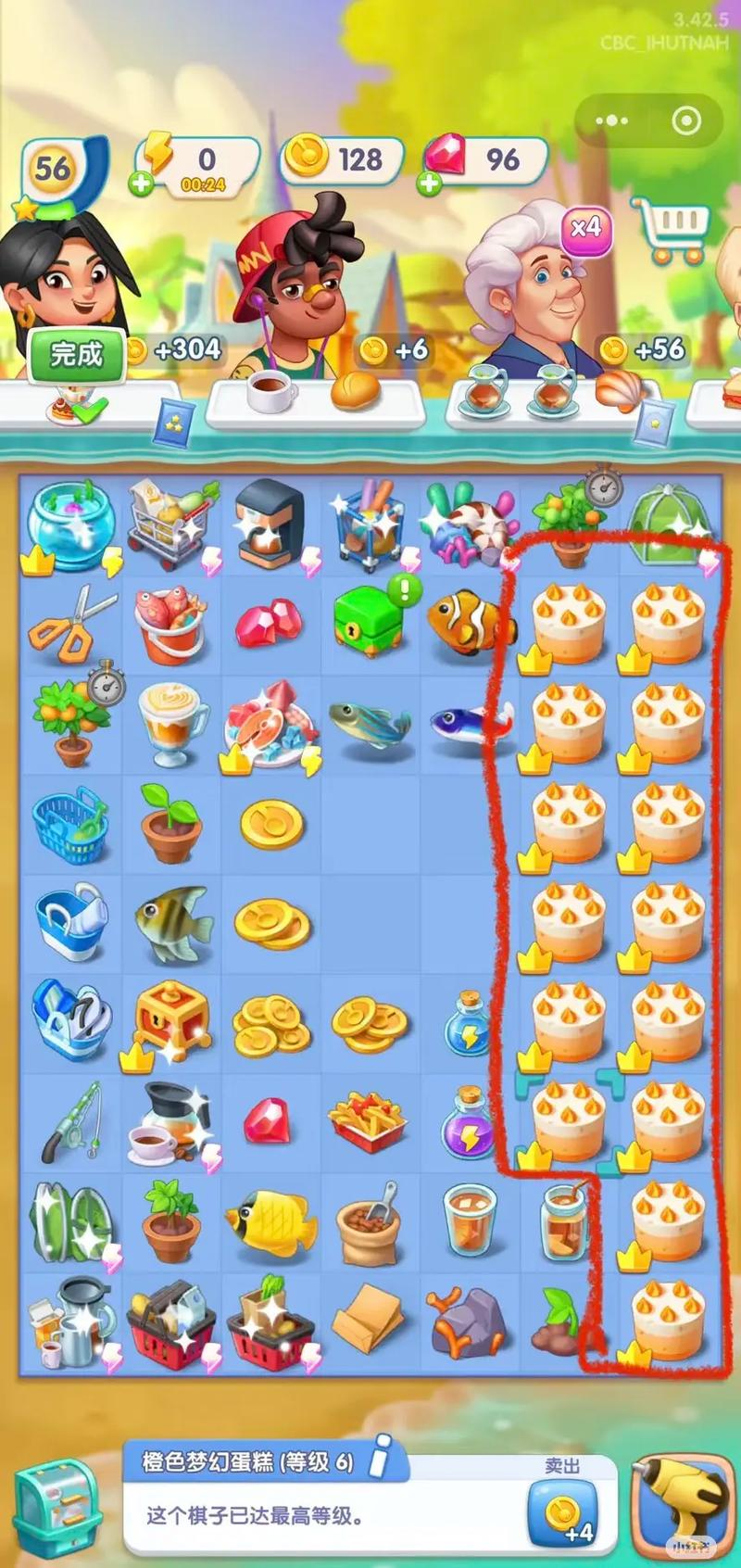The height and width of the screenshot is (1568, 741).
Task: Tap the green 完成 button
Action: (76, 354)
